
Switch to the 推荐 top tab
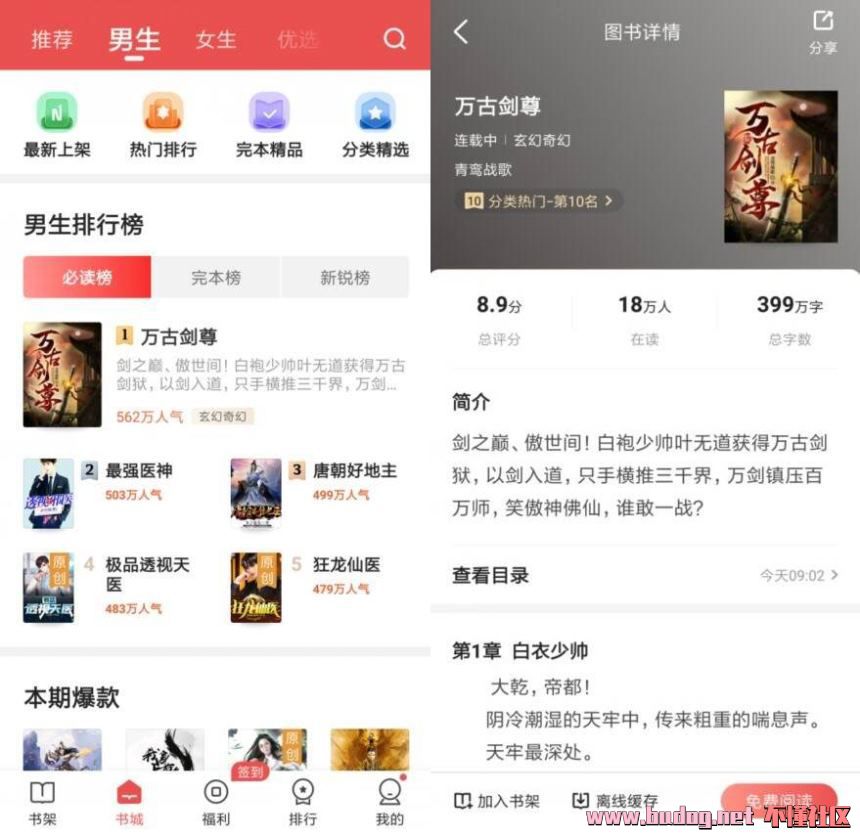(x=52, y=40)
